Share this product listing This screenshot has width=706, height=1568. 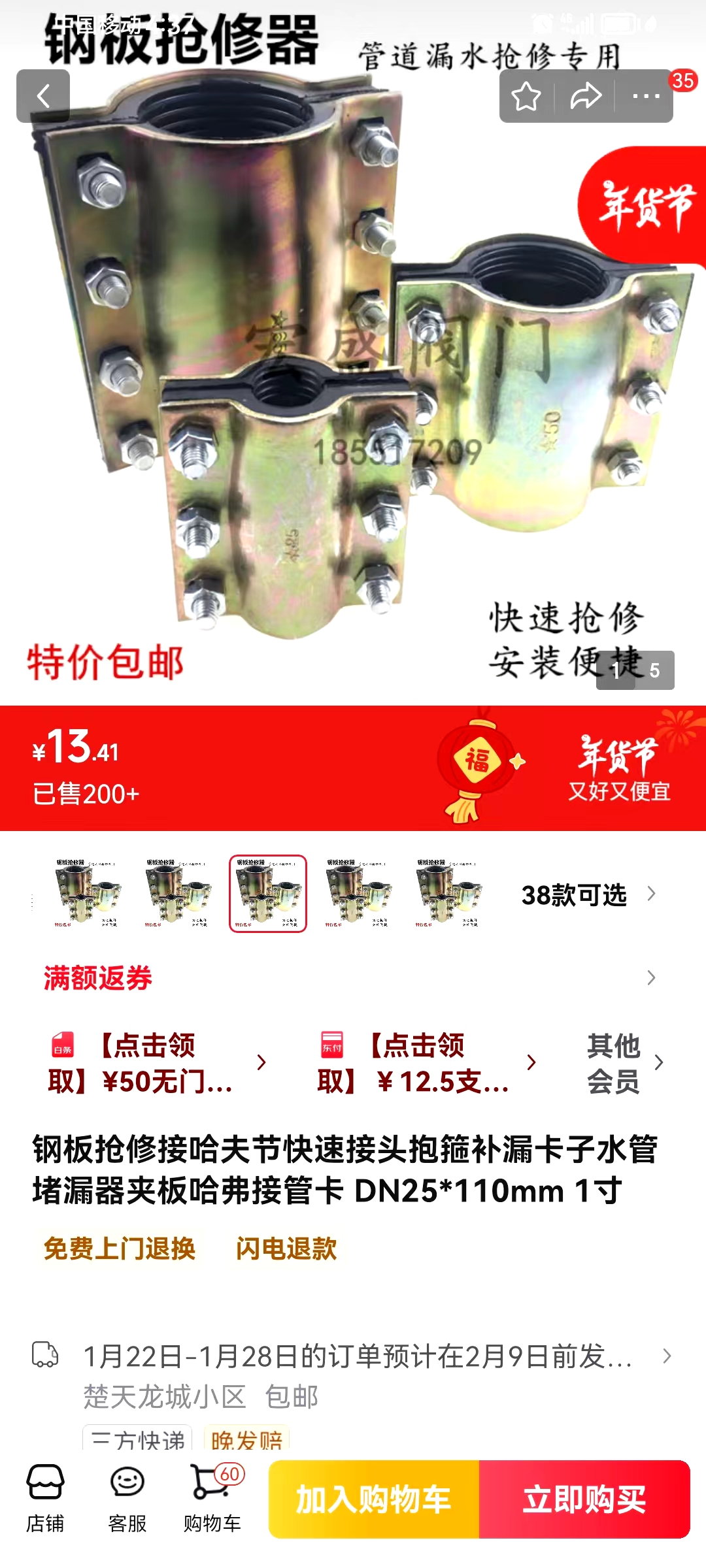(585, 97)
